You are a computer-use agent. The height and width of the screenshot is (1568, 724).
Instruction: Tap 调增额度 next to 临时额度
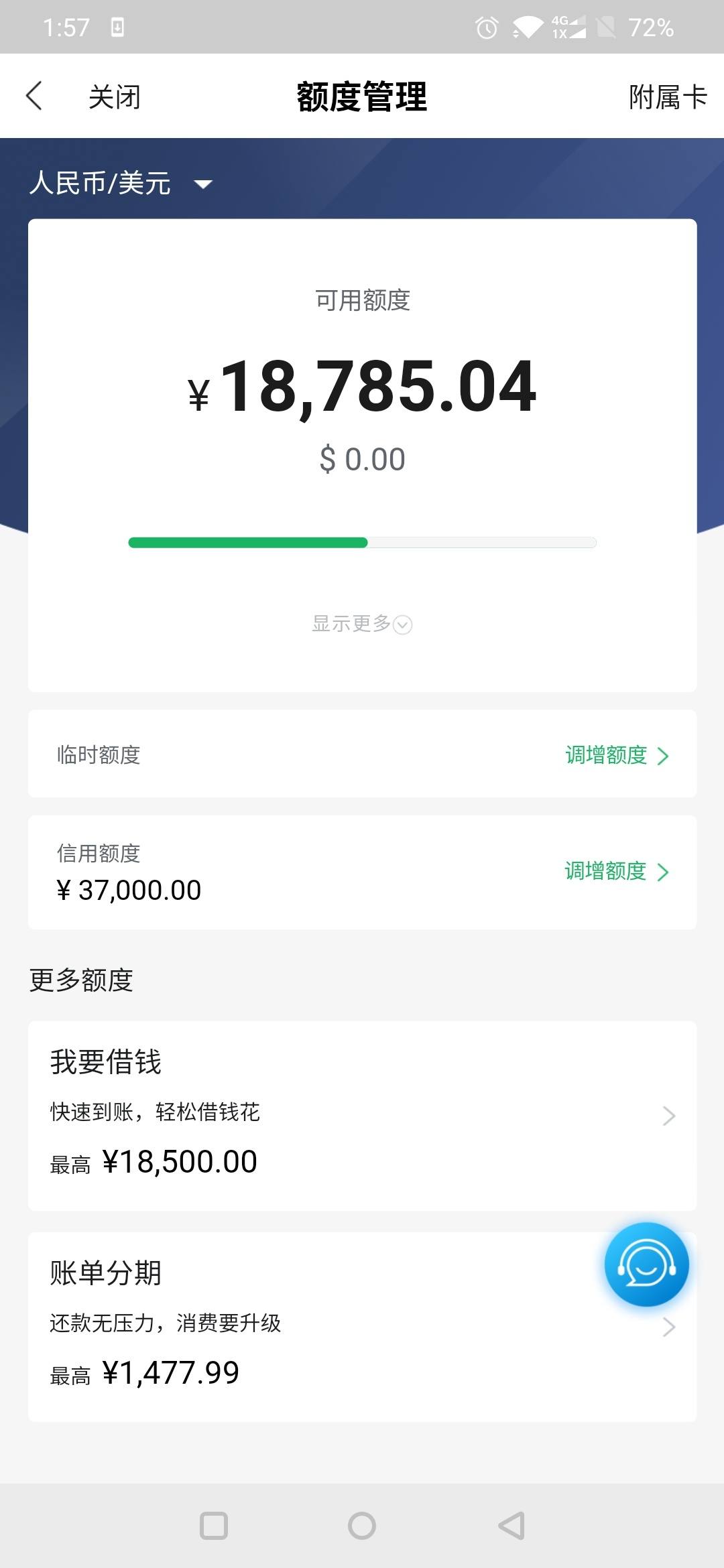[617, 755]
